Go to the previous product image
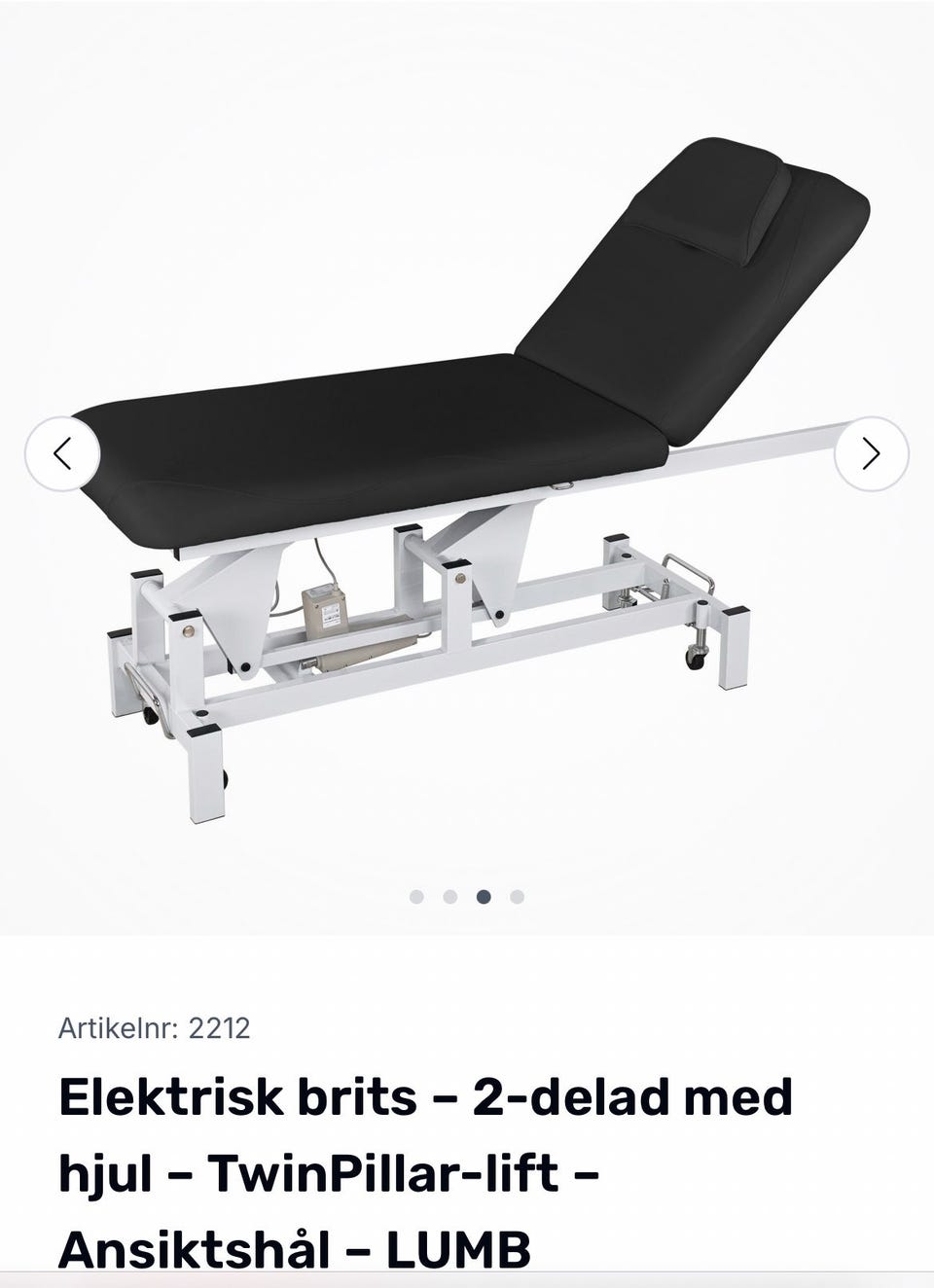 click(x=62, y=454)
